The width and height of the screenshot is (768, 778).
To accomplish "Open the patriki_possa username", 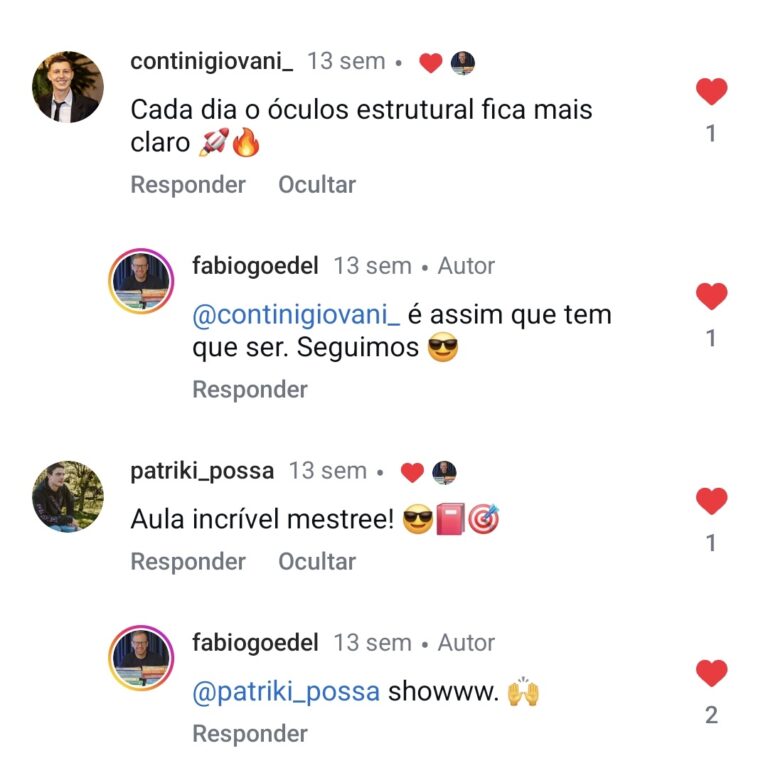I will [203, 471].
